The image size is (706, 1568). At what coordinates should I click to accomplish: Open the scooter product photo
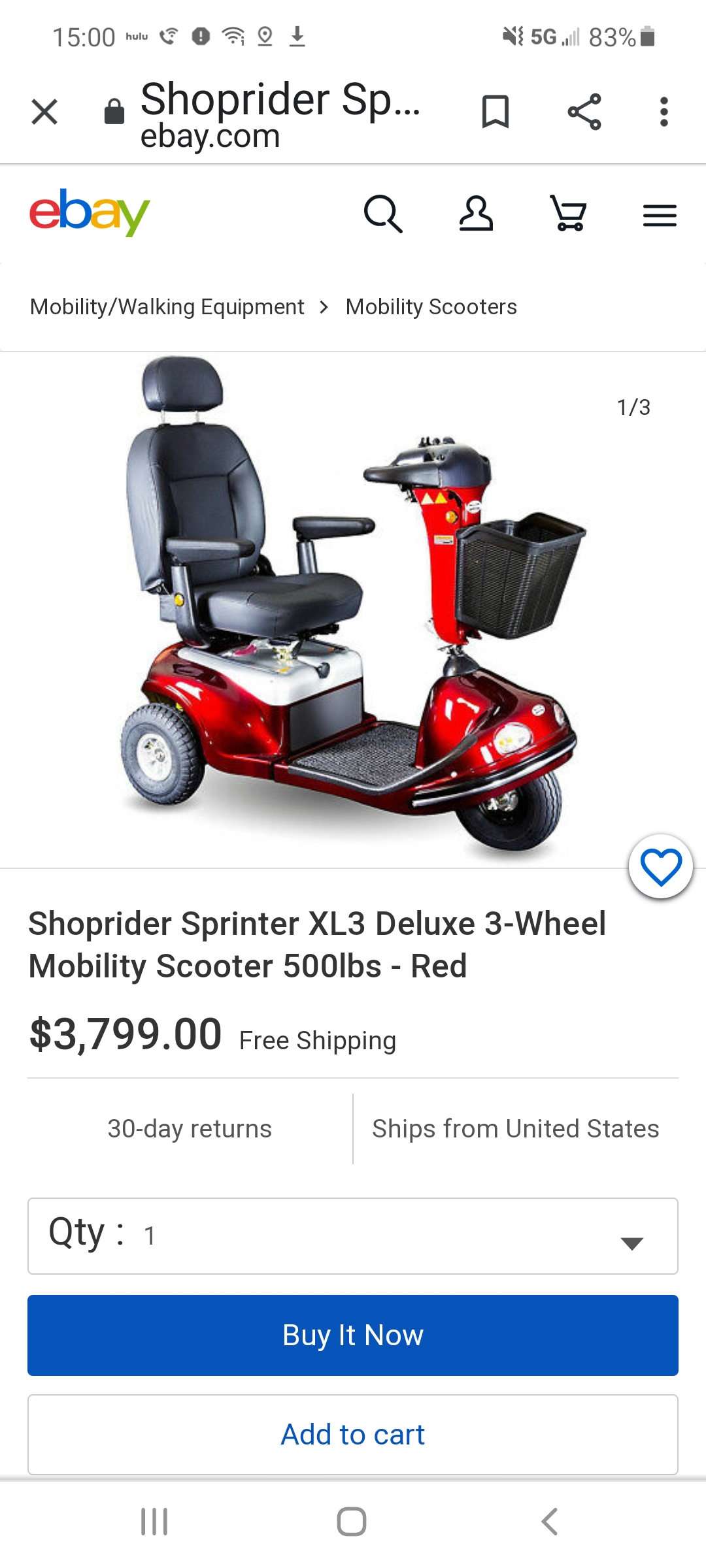[x=353, y=608]
